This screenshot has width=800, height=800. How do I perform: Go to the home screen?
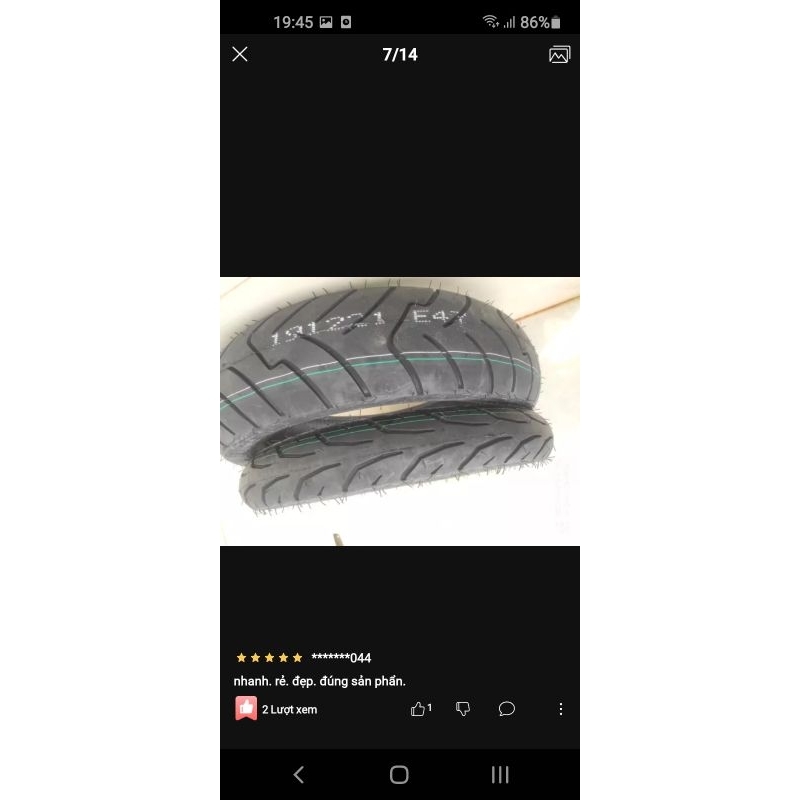(399, 774)
